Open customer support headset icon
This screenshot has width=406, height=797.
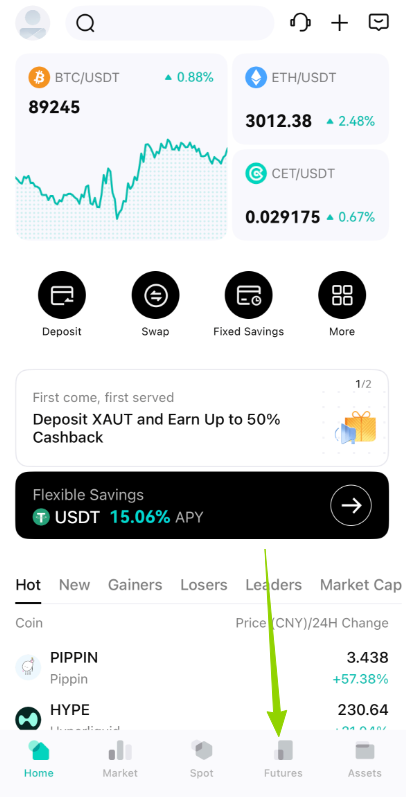pyautogui.click(x=300, y=23)
